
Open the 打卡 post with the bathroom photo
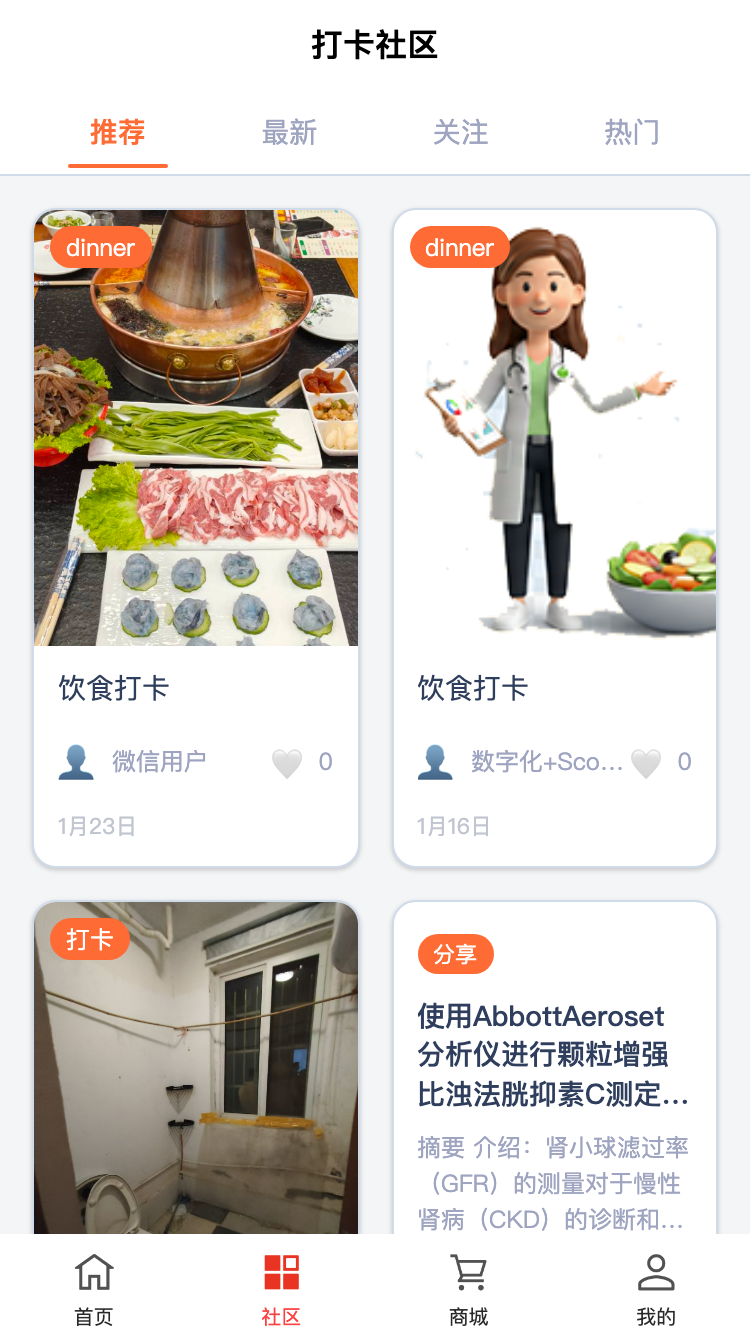pyautogui.click(x=196, y=1070)
